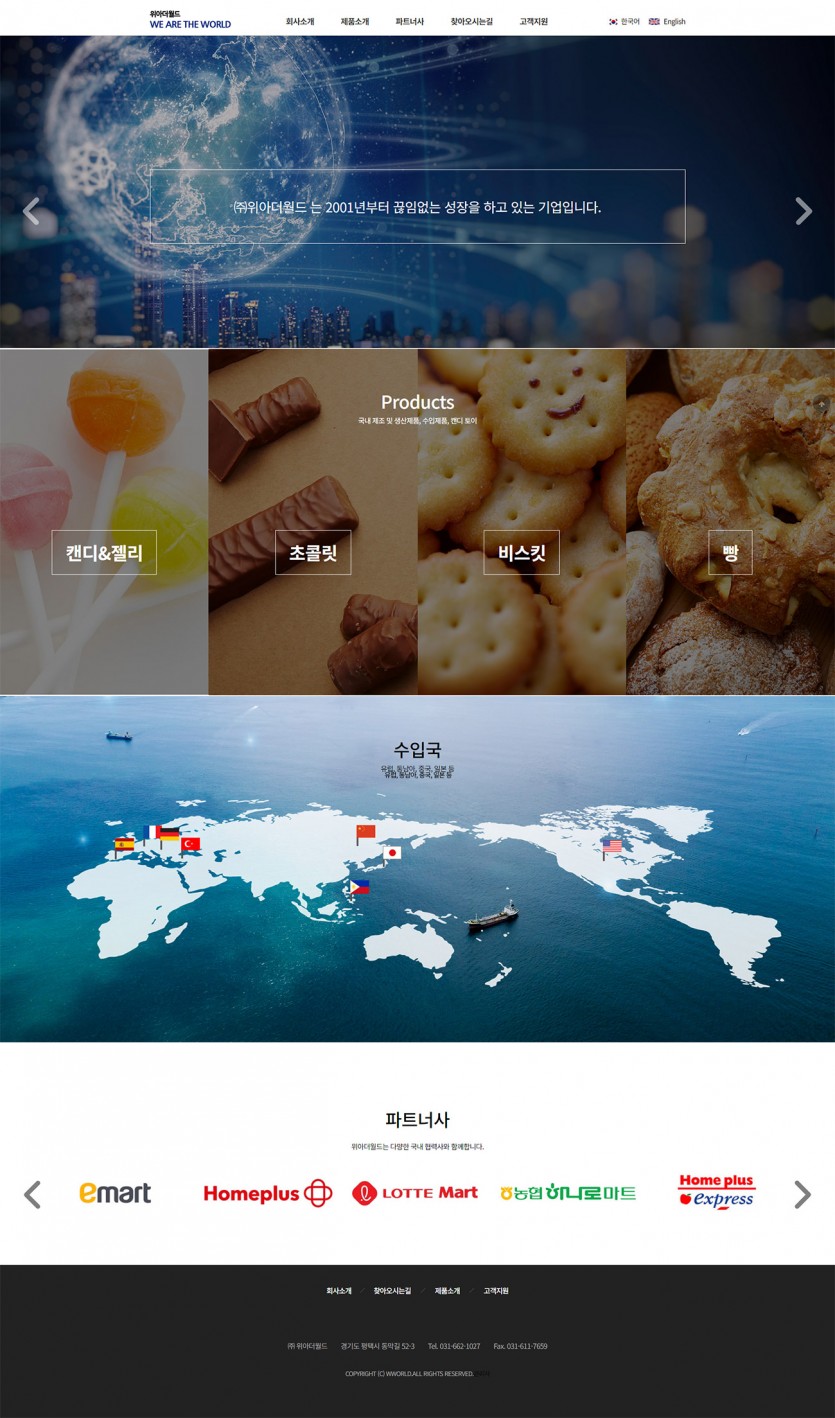Show next partner logos
Screen dimensions: 835x1418
click(x=802, y=1194)
